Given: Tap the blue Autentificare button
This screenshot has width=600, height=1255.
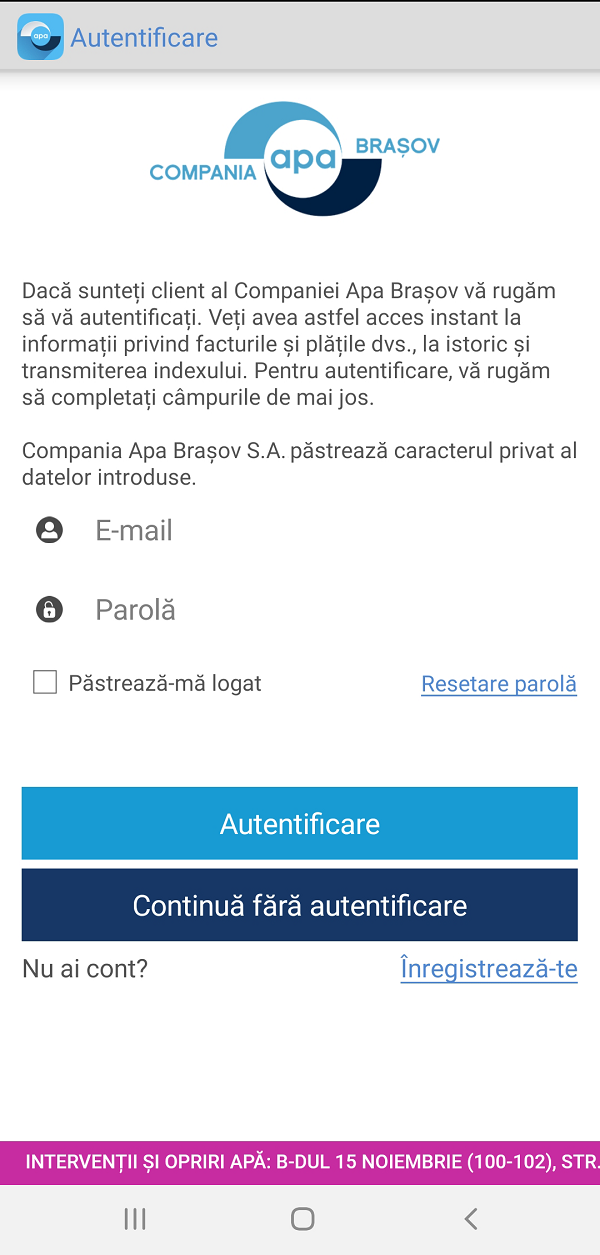Looking at the screenshot, I should [x=300, y=823].
